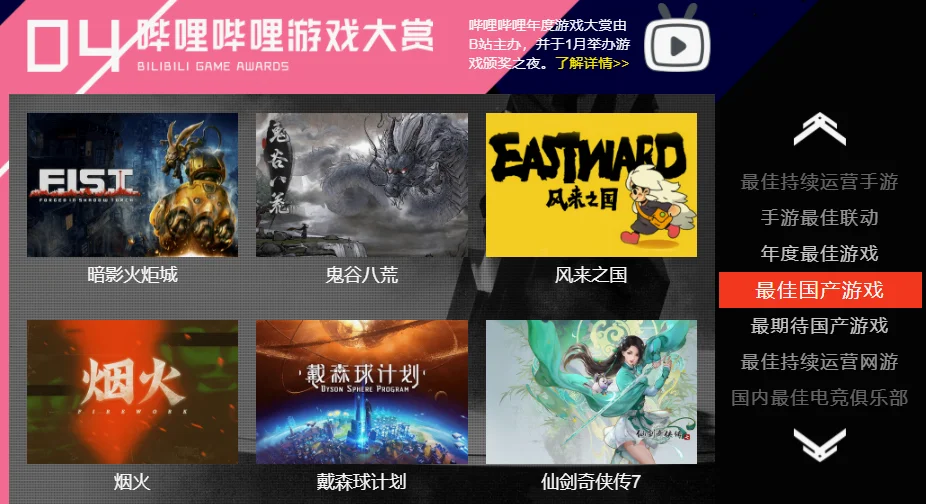This screenshot has height=504, width=926.
Task: Tap the up arrow above categories
Action: [x=819, y=130]
